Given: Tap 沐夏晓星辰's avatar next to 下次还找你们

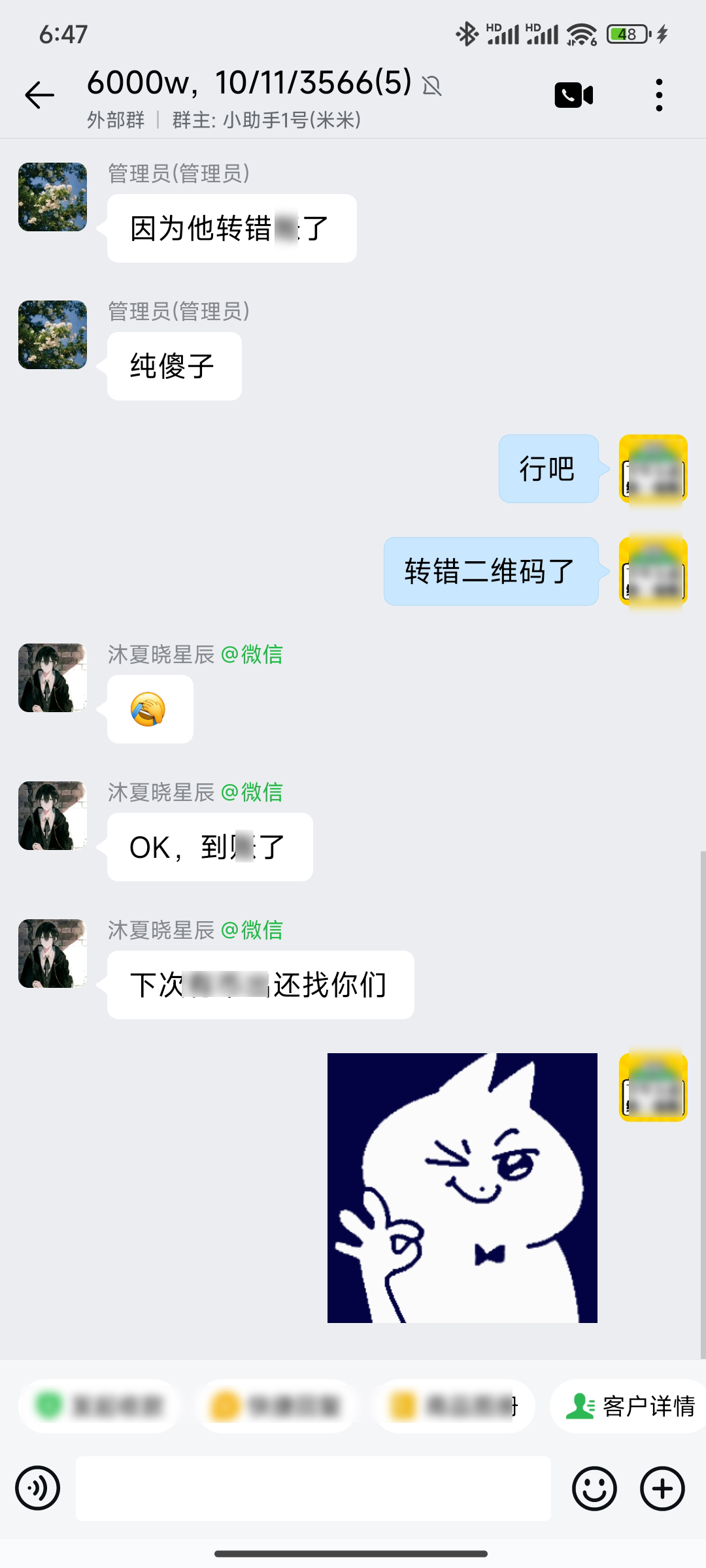Looking at the screenshot, I should click(52, 953).
